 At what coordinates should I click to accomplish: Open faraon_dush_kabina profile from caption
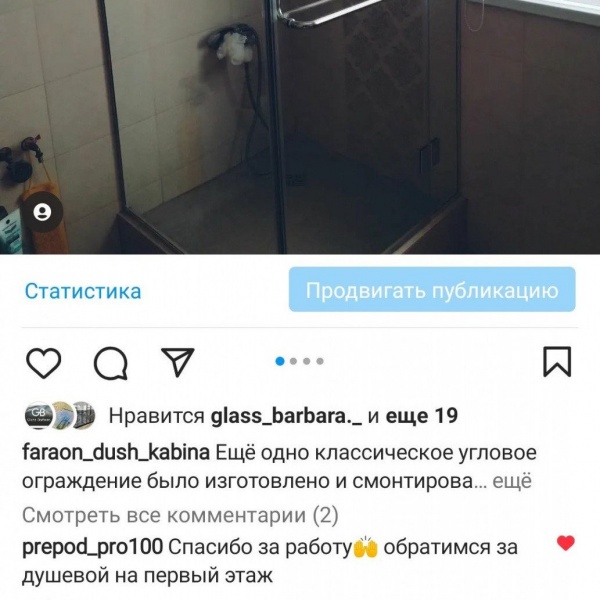coord(115,452)
